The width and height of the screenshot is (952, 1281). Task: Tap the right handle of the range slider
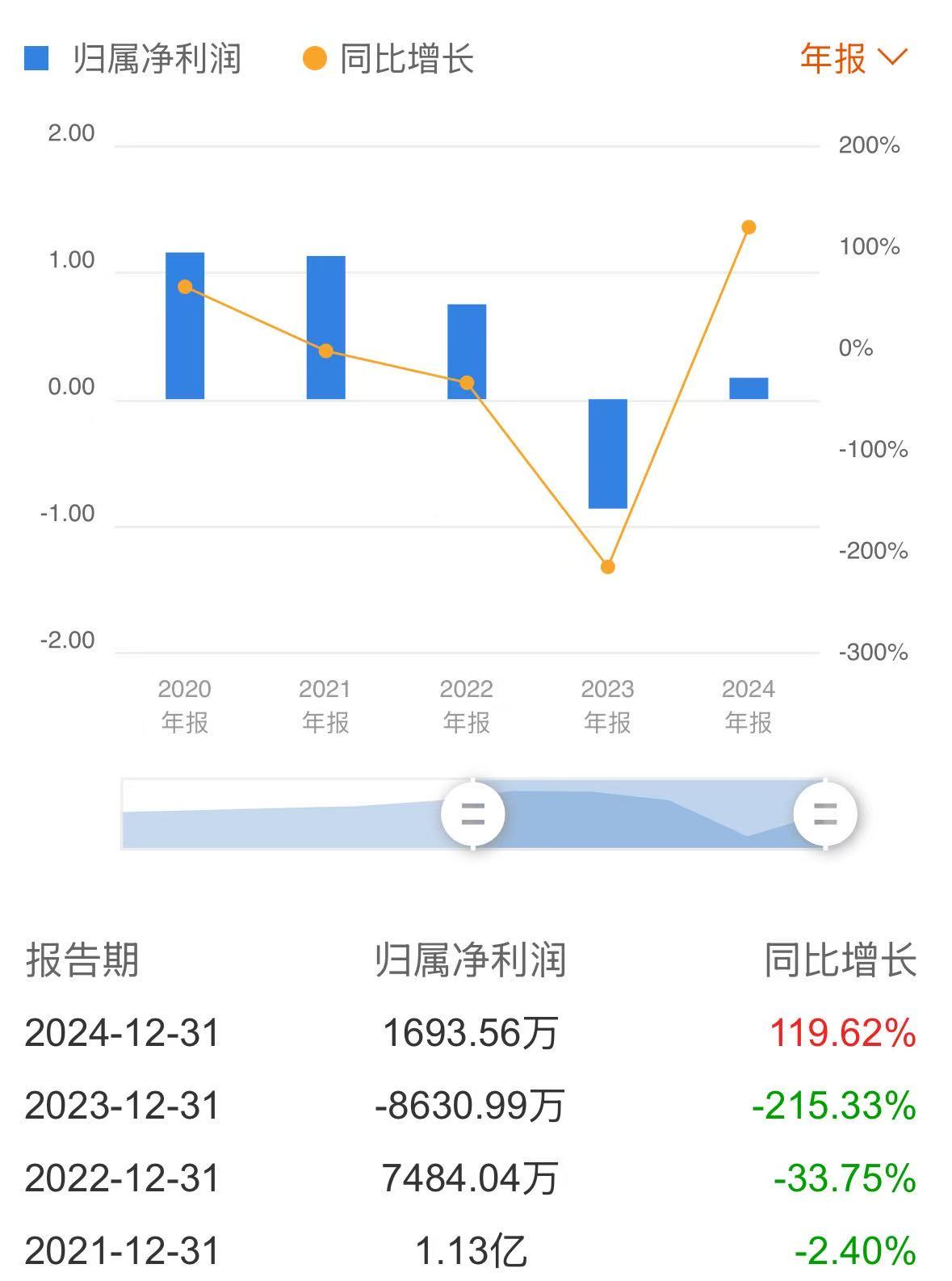pos(824,813)
